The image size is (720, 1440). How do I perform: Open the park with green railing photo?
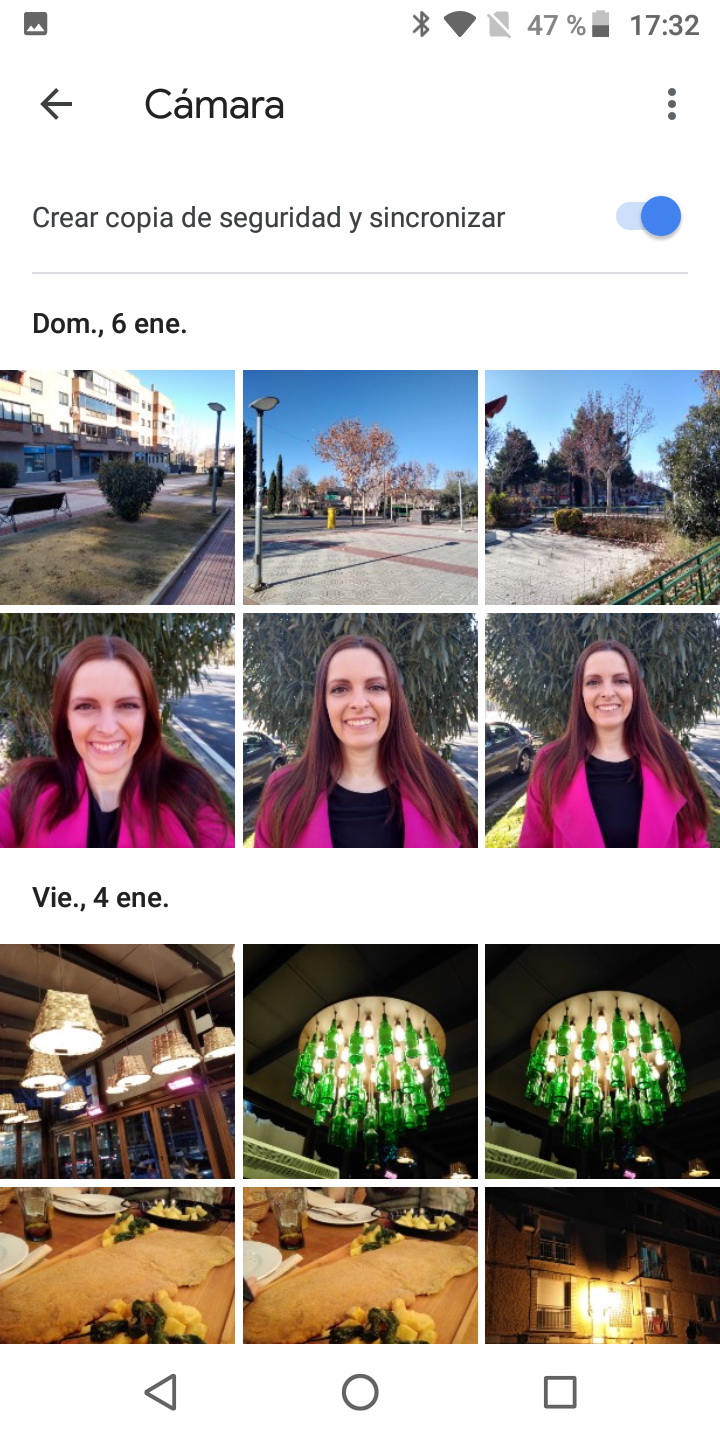click(602, 487)
